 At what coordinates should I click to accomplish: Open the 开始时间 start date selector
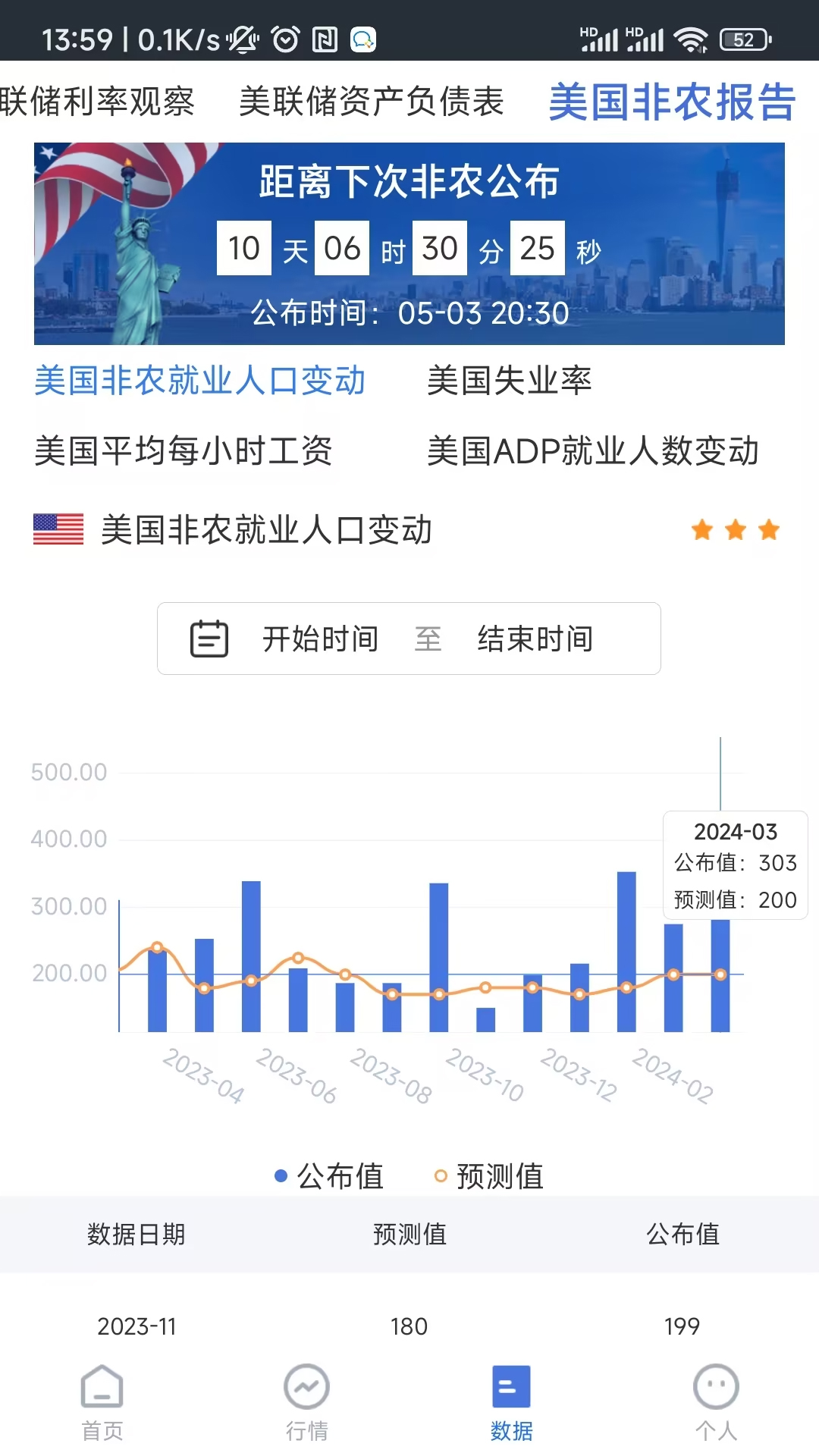point(320,639)
